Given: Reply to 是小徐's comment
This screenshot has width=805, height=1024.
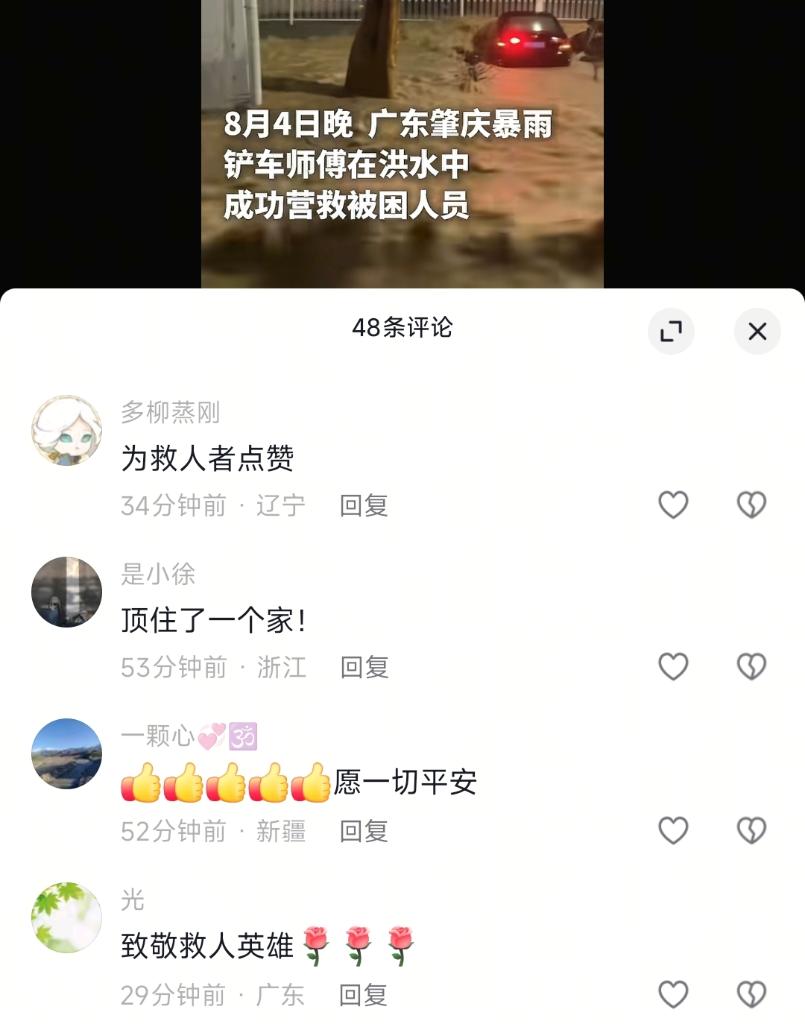Looking at the screenshot, I should tap(364, 667).
